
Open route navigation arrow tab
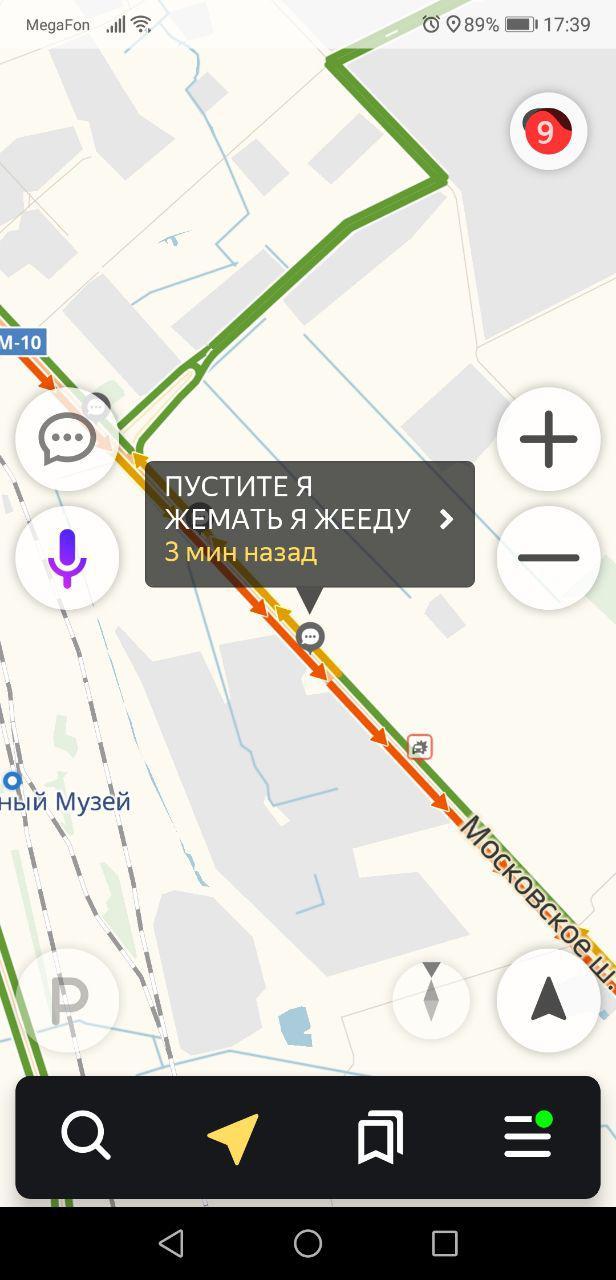233,1137
